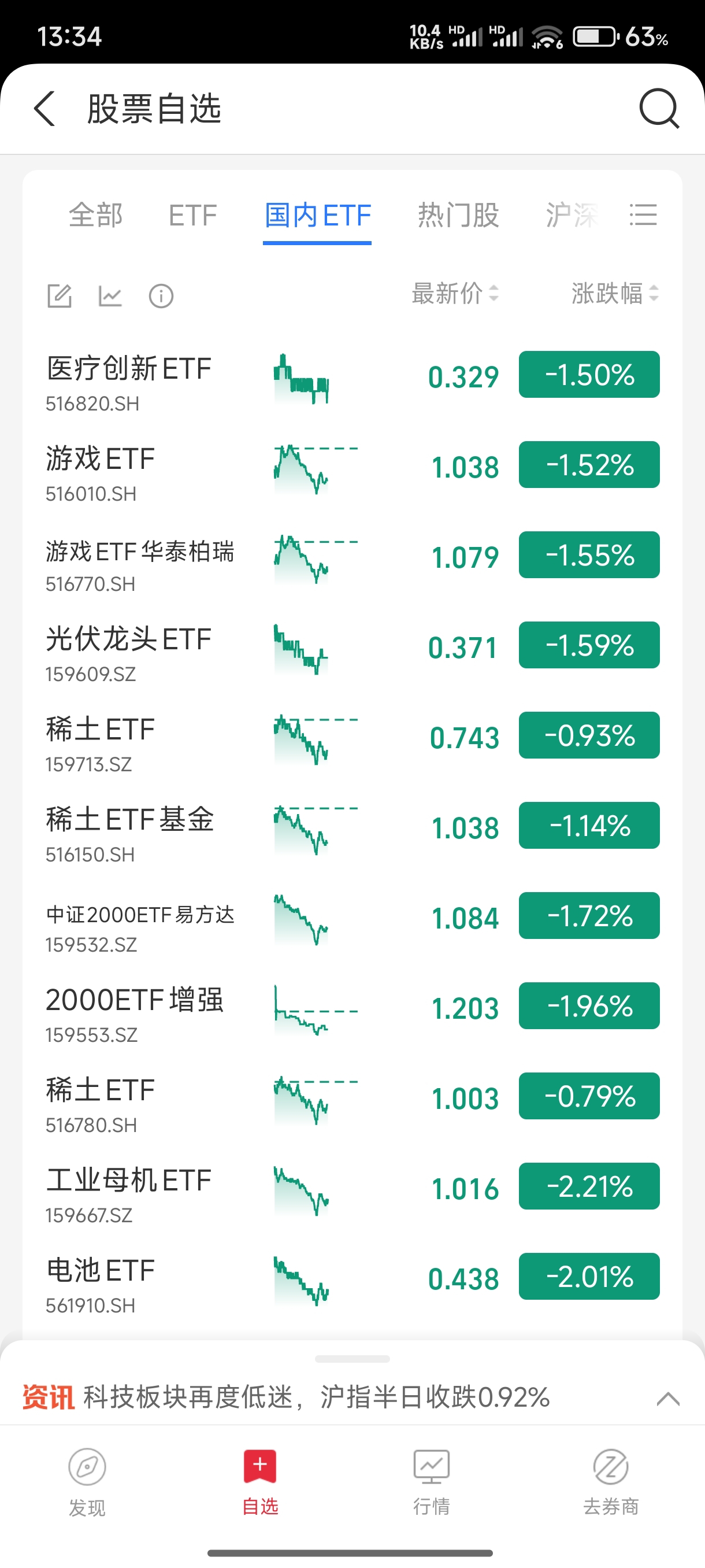Open the chart view icon
This screenshot has width=705, height=1568.
[110, 296]
